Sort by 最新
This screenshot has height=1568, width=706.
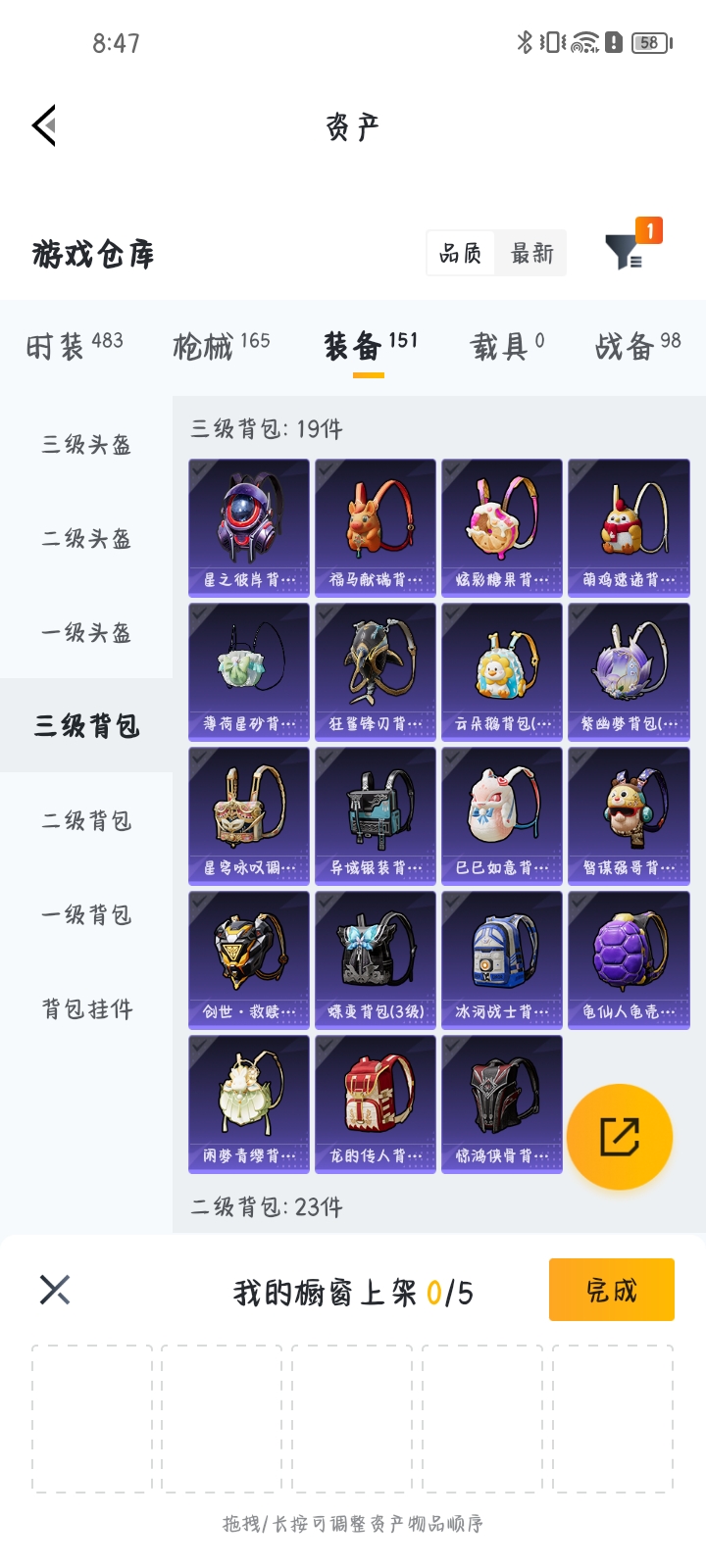531,254
